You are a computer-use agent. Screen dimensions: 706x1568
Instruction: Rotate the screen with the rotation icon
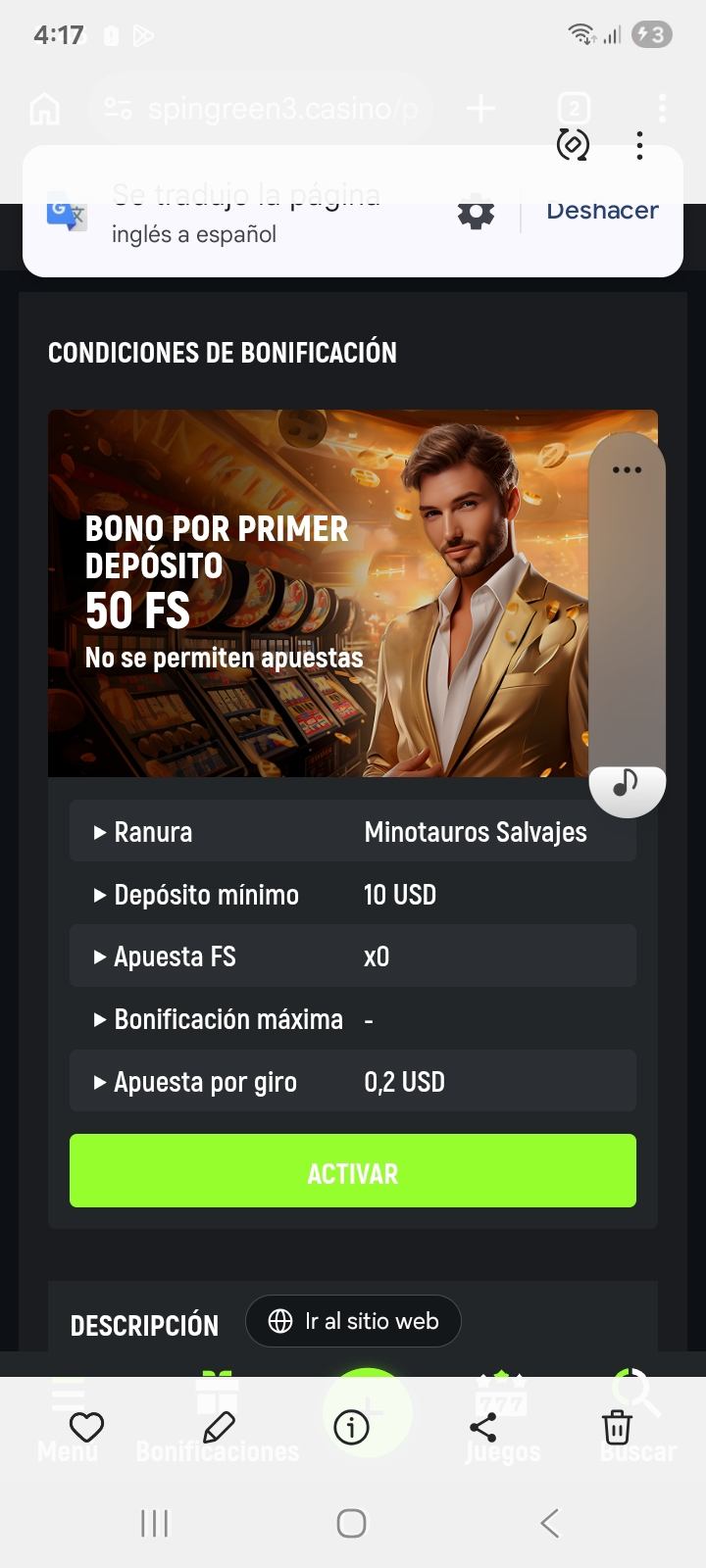(x=573, y=145)
